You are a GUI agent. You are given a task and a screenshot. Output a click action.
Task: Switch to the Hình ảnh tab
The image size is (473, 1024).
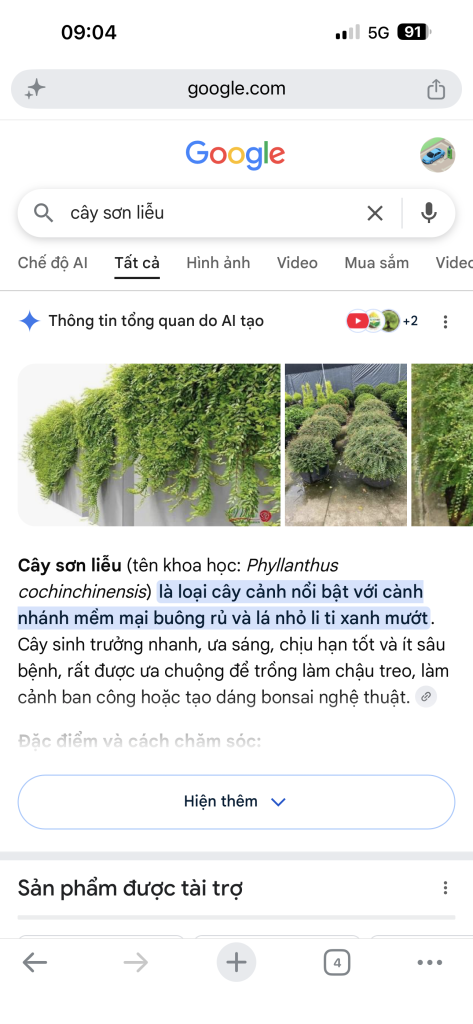218,263
